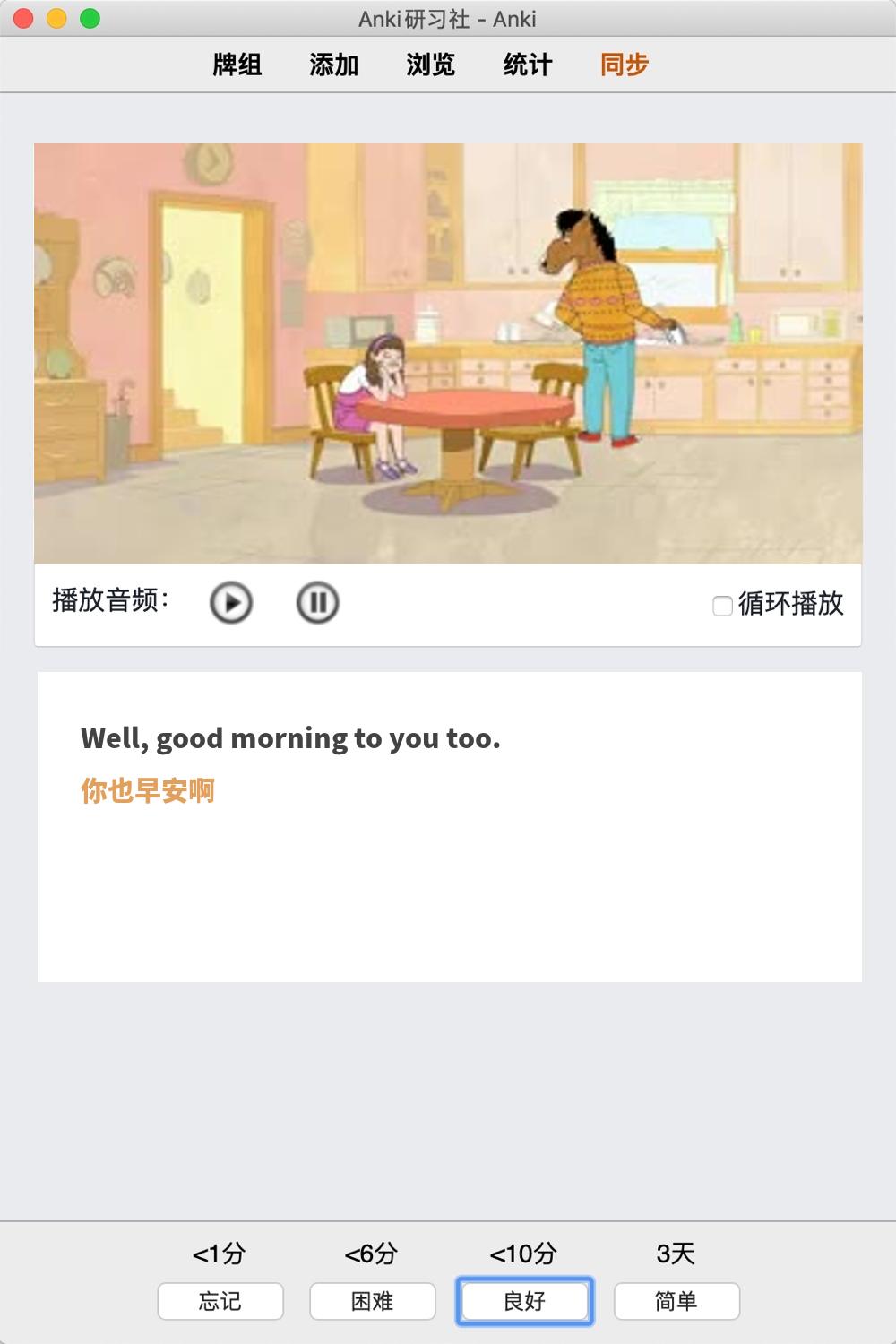Image resolution: width=896 pixels, height=1344 pixels.
Task: Enable the 循环播放 loop checkbox
Action: [722, 606]
